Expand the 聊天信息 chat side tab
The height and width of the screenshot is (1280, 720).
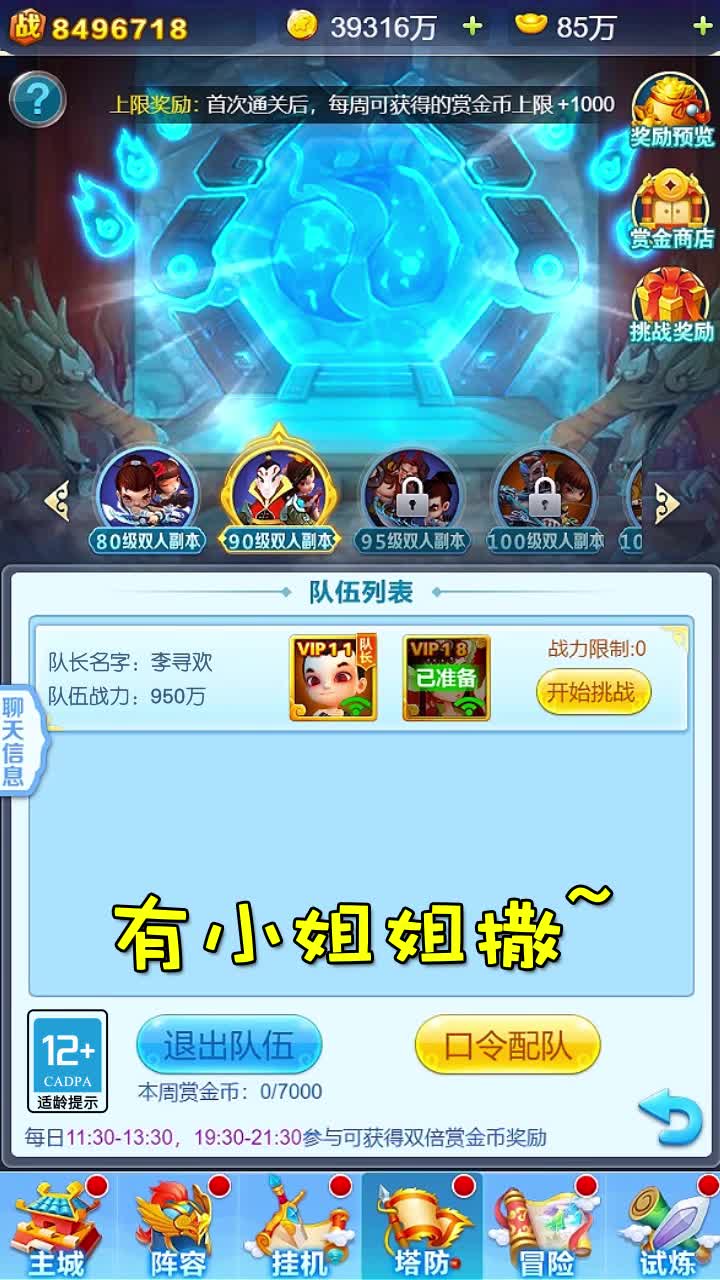(15, 740)
